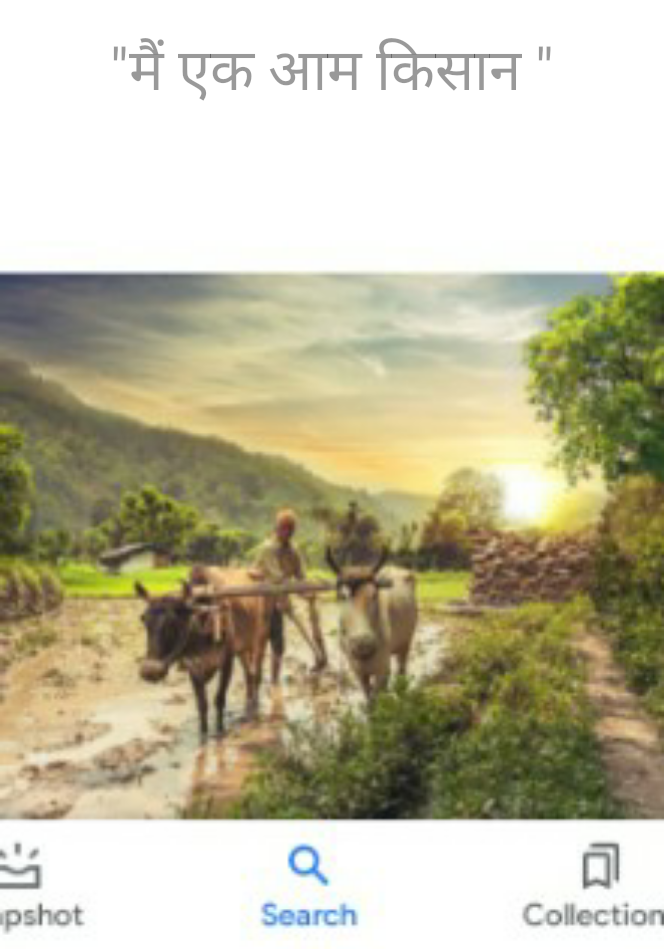Switch to the Snapshot tab

[30, 885]
